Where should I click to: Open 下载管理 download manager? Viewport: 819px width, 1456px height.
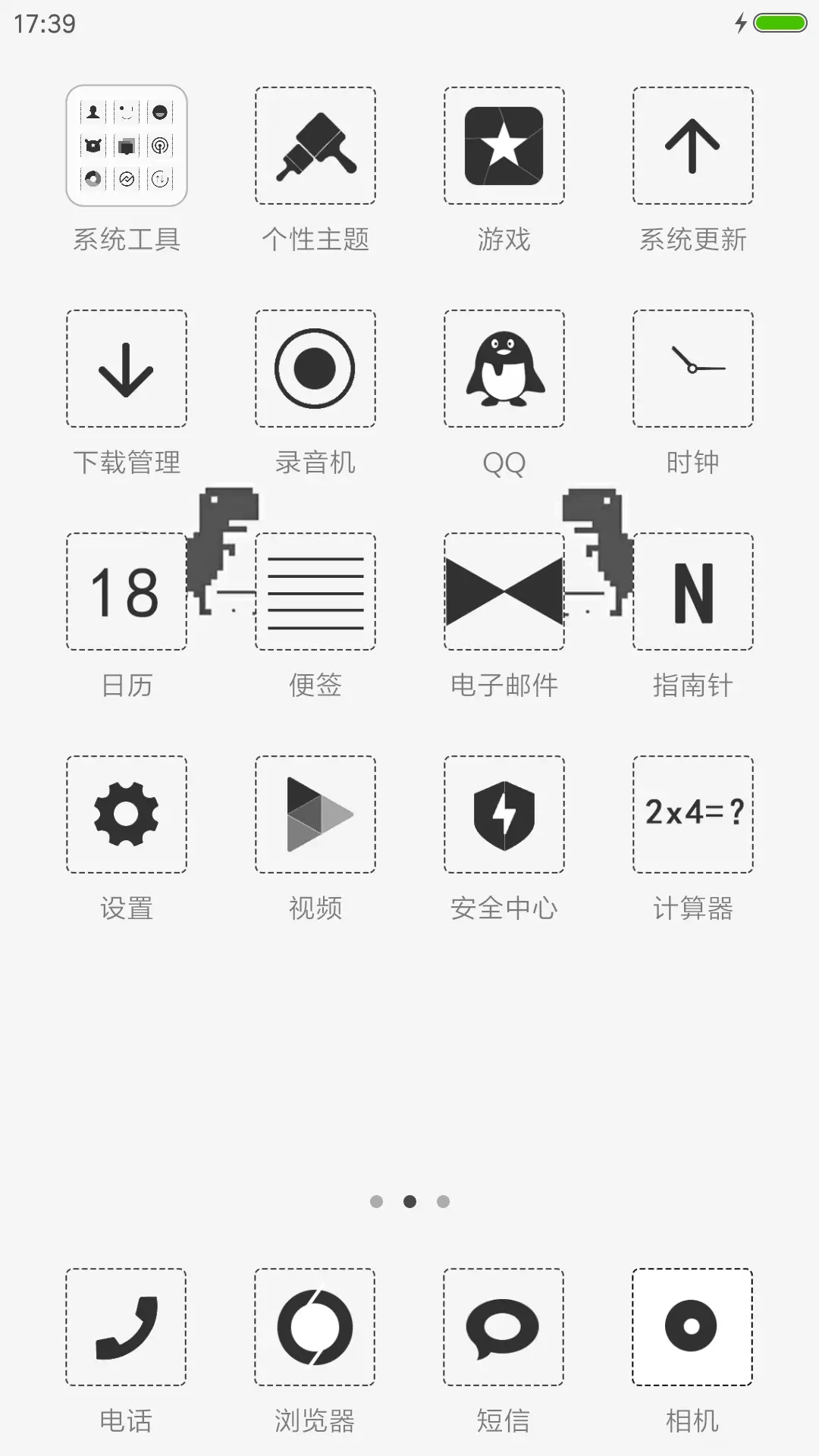point(126,369)
